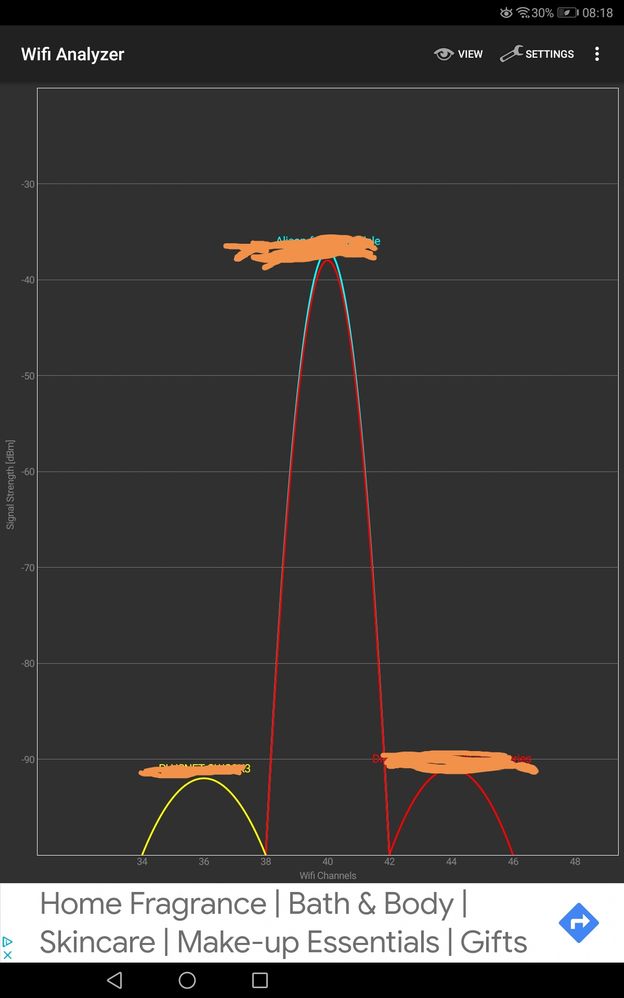
Task: Open the Settings wrench
Action: coord(537,54)
